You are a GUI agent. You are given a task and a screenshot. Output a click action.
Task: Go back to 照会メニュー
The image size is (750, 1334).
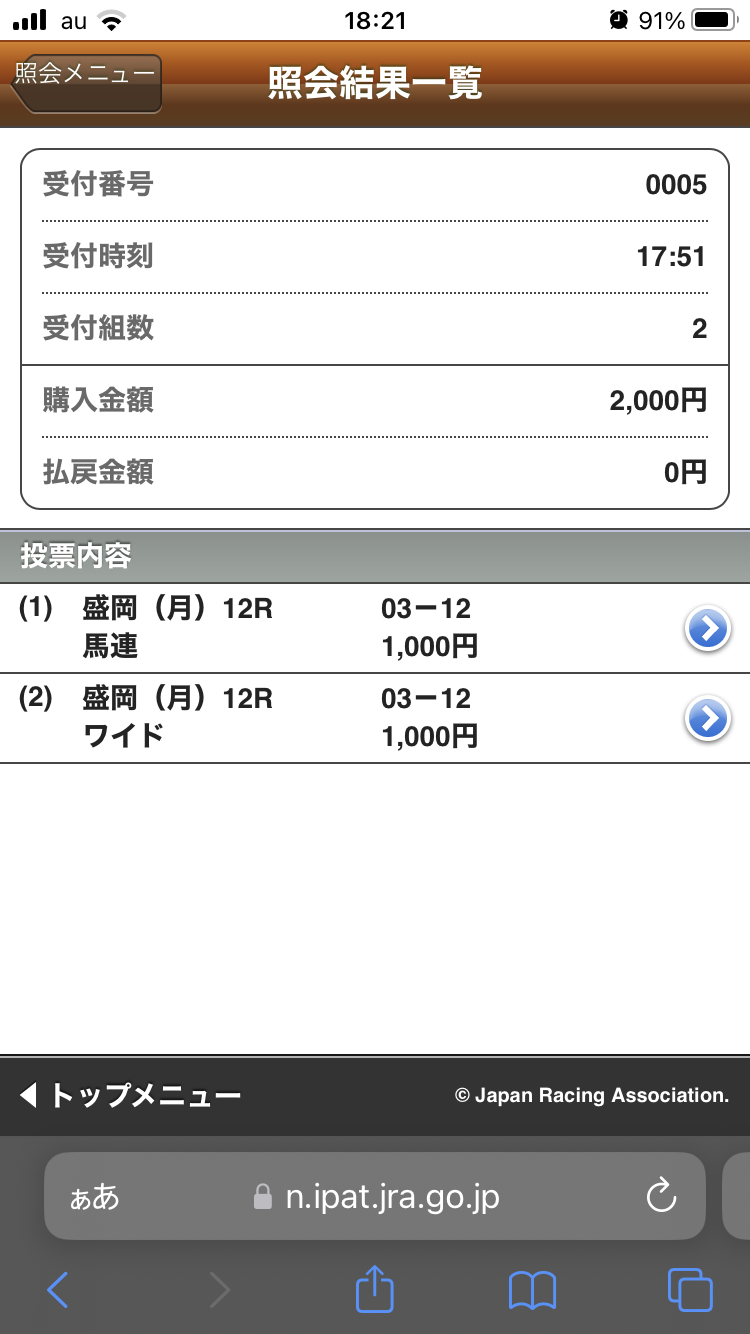pyautogui.click(x=86, y=82)
